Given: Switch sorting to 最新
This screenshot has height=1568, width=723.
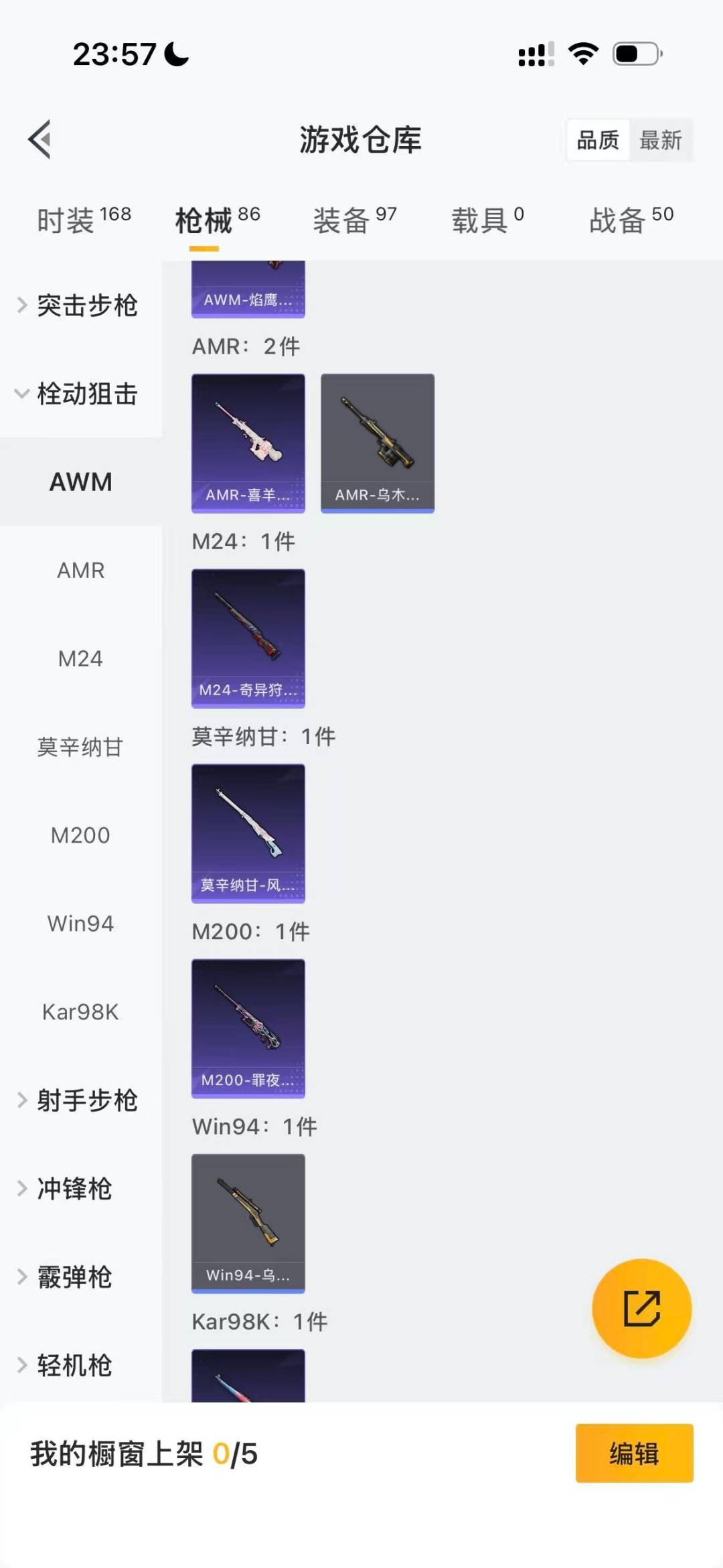Looking at the screenshot, I should click(661, 139).
